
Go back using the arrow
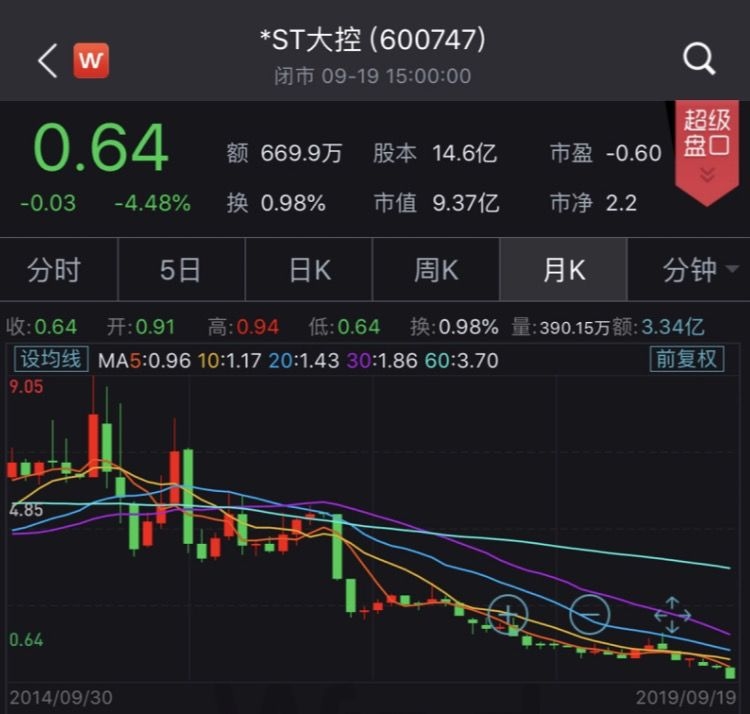[x=47, y=61]
